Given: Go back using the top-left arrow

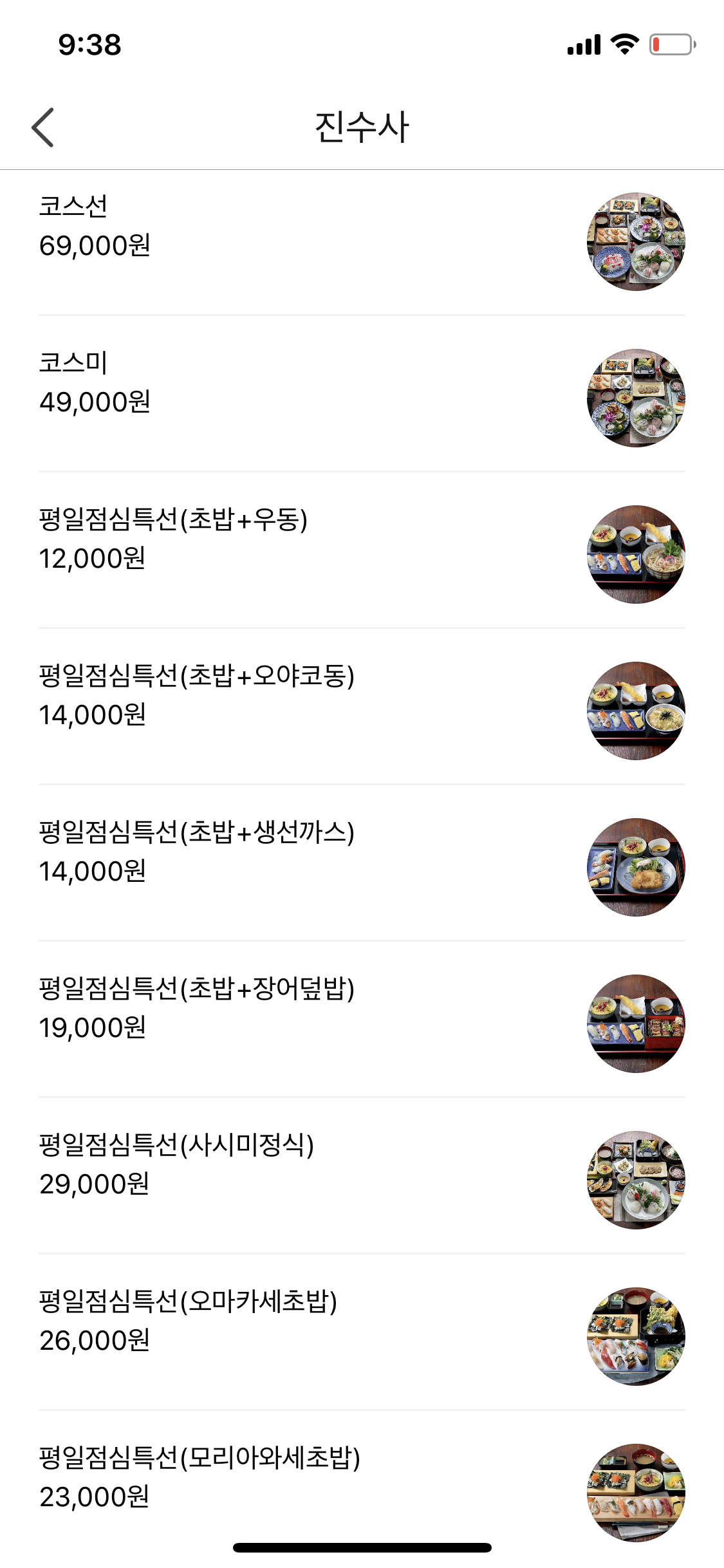Looking at the screenshot, I should [42, 127].
